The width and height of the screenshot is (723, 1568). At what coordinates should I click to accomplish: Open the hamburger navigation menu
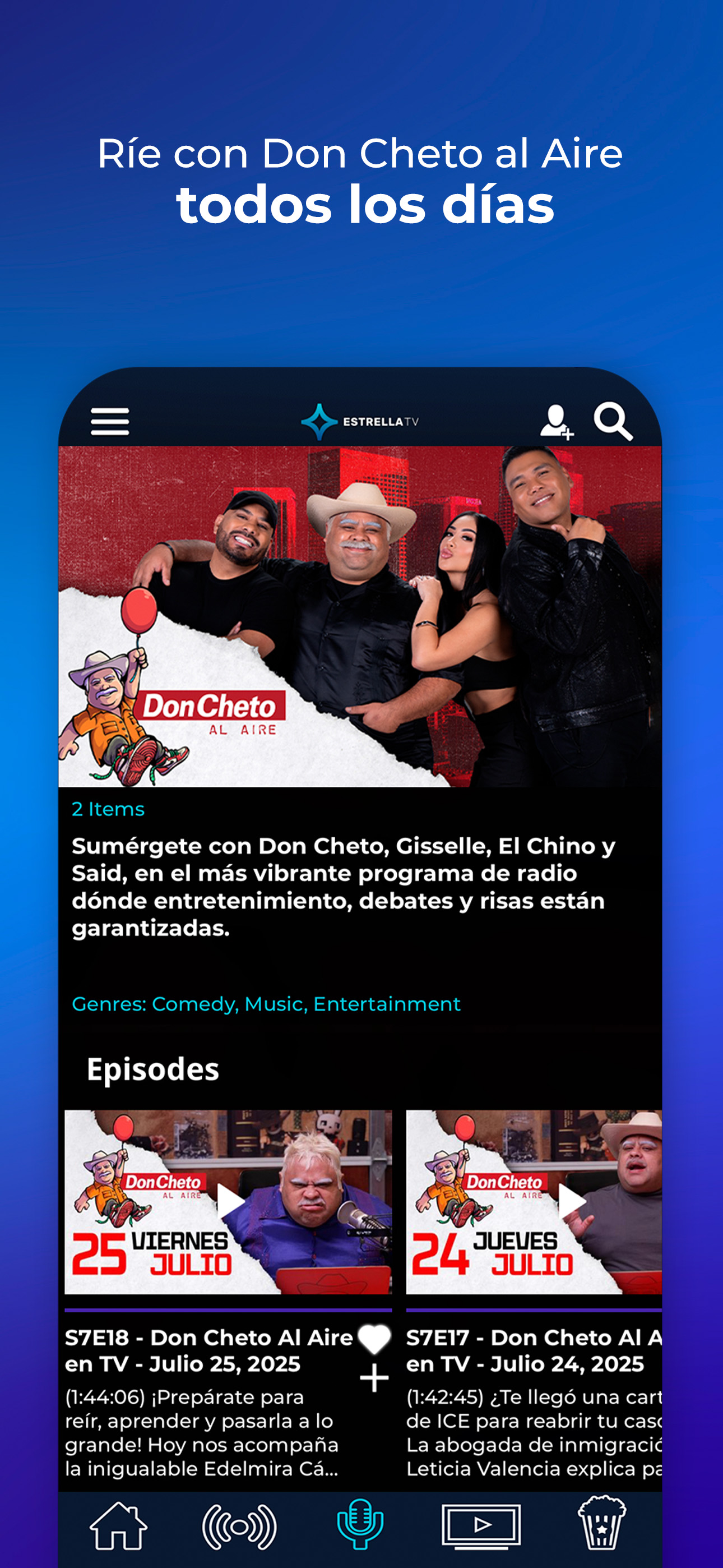(x=109, y=420)
